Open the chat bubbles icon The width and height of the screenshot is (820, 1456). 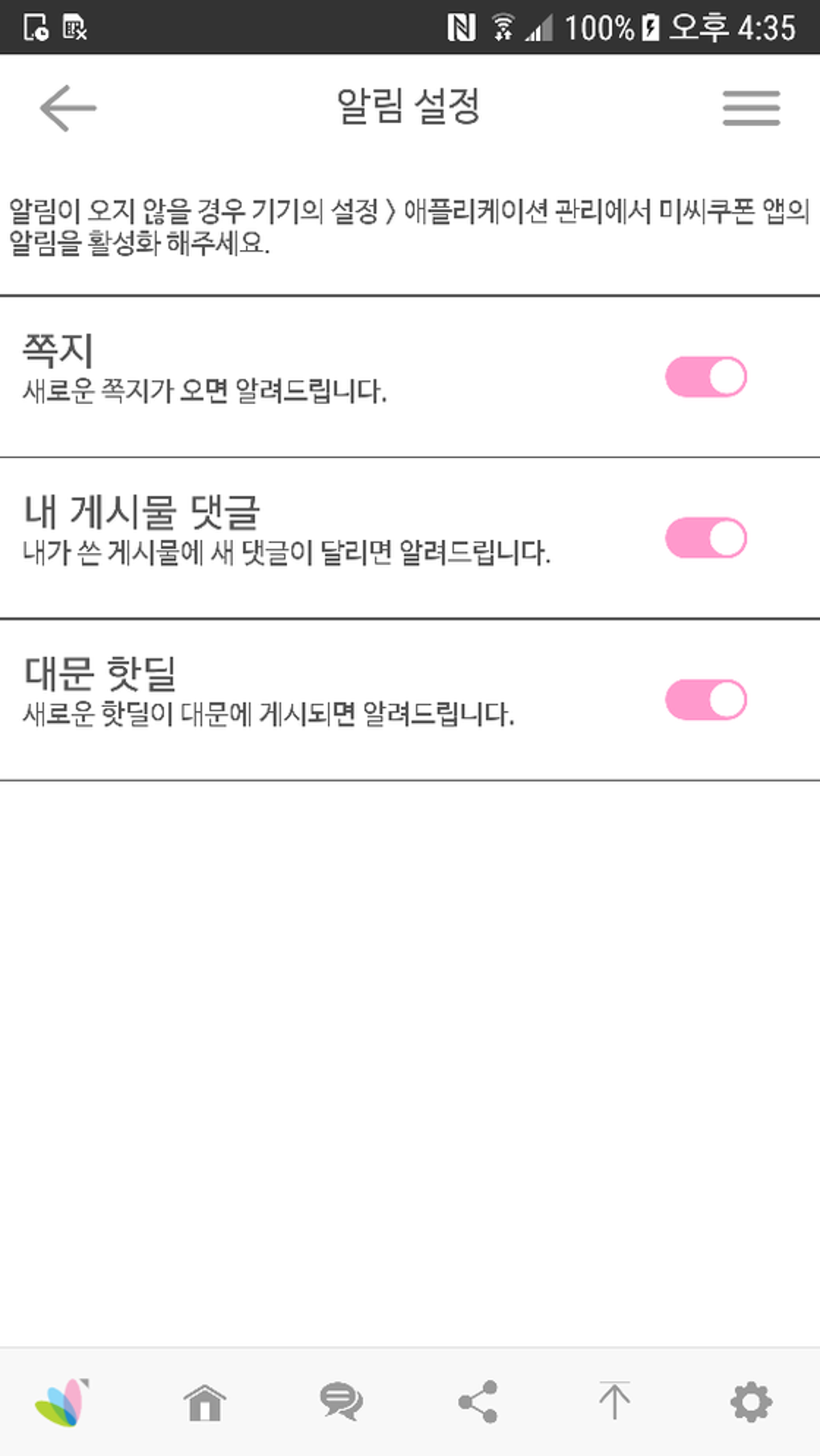tap(341, 1401)
